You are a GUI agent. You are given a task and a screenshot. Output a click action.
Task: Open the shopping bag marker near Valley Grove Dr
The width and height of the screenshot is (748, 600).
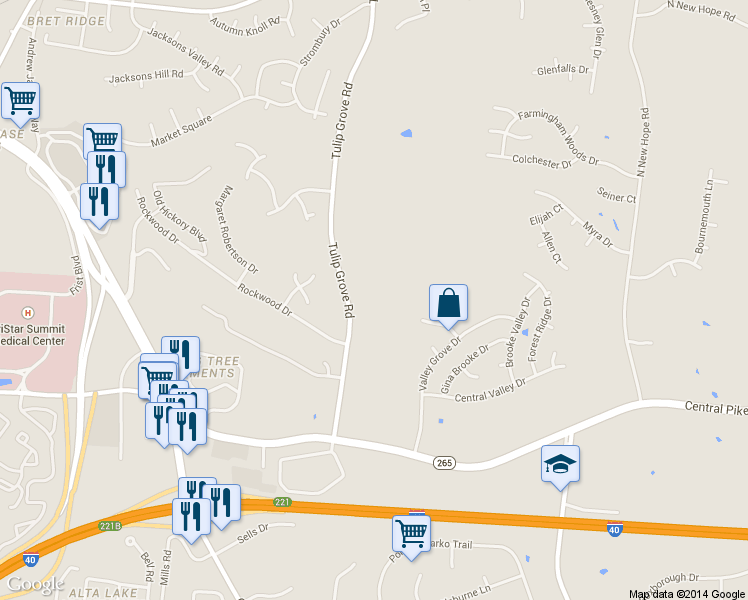[x=448, y=304]
